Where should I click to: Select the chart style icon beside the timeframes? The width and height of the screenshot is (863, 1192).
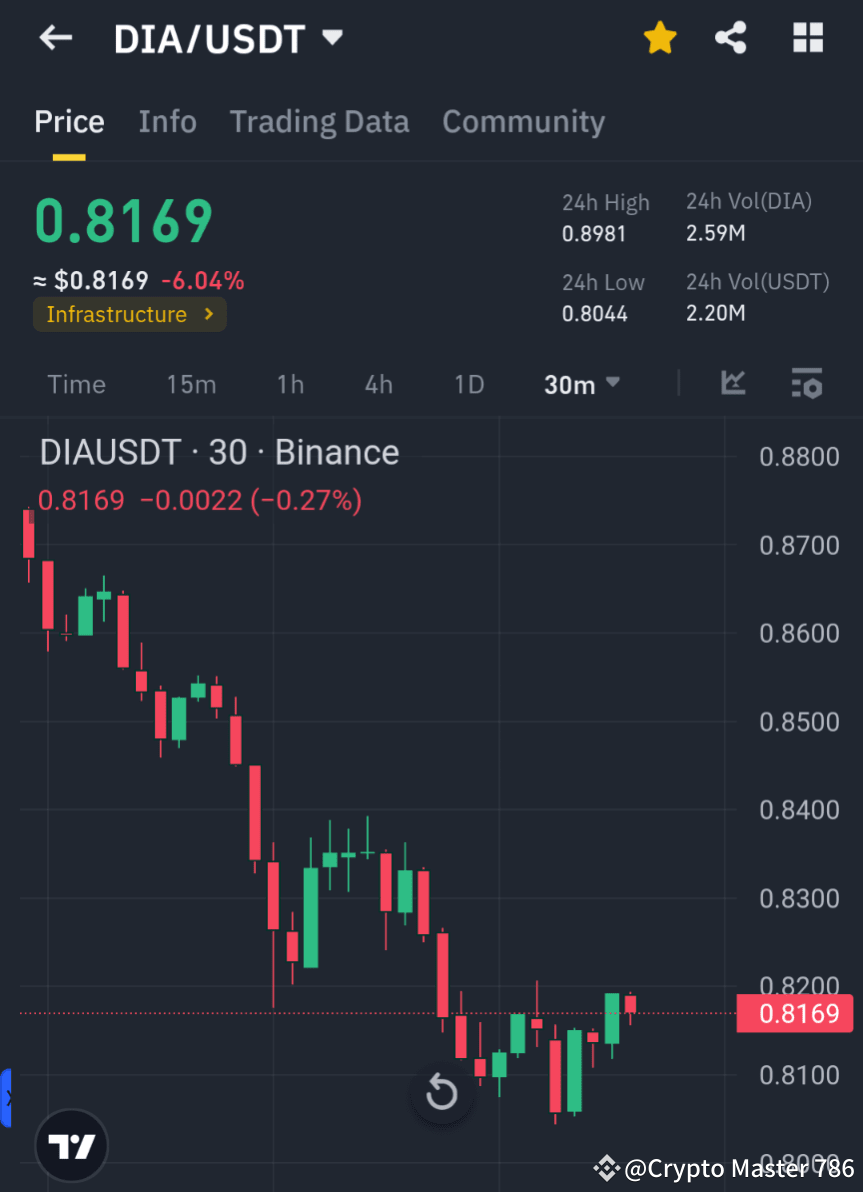tap(733, 383)
